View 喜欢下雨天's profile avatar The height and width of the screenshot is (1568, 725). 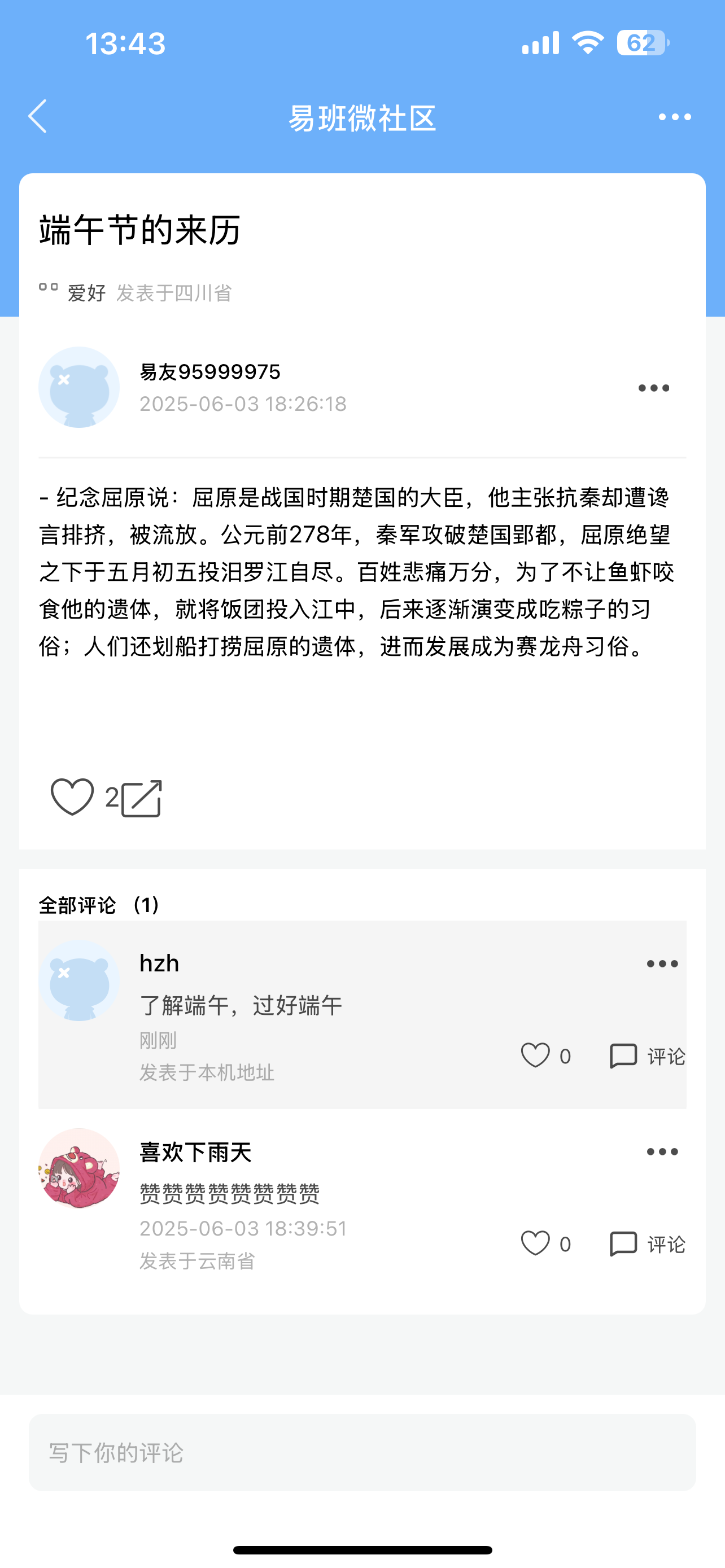pos(79,1168)
